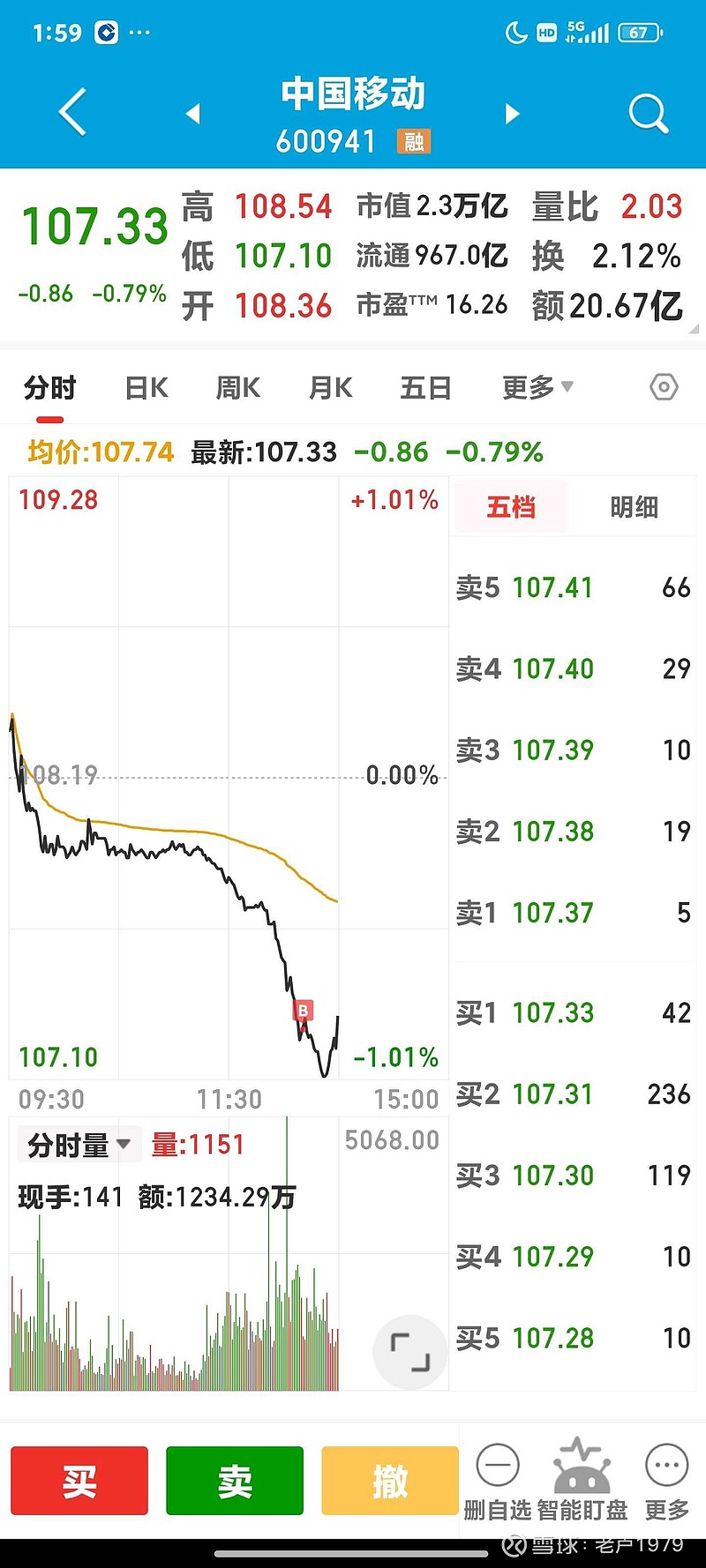This screenshot has width=706, height=1568.
Task: Tap the yellow 撤 cancel order button
Action: 390,1481
